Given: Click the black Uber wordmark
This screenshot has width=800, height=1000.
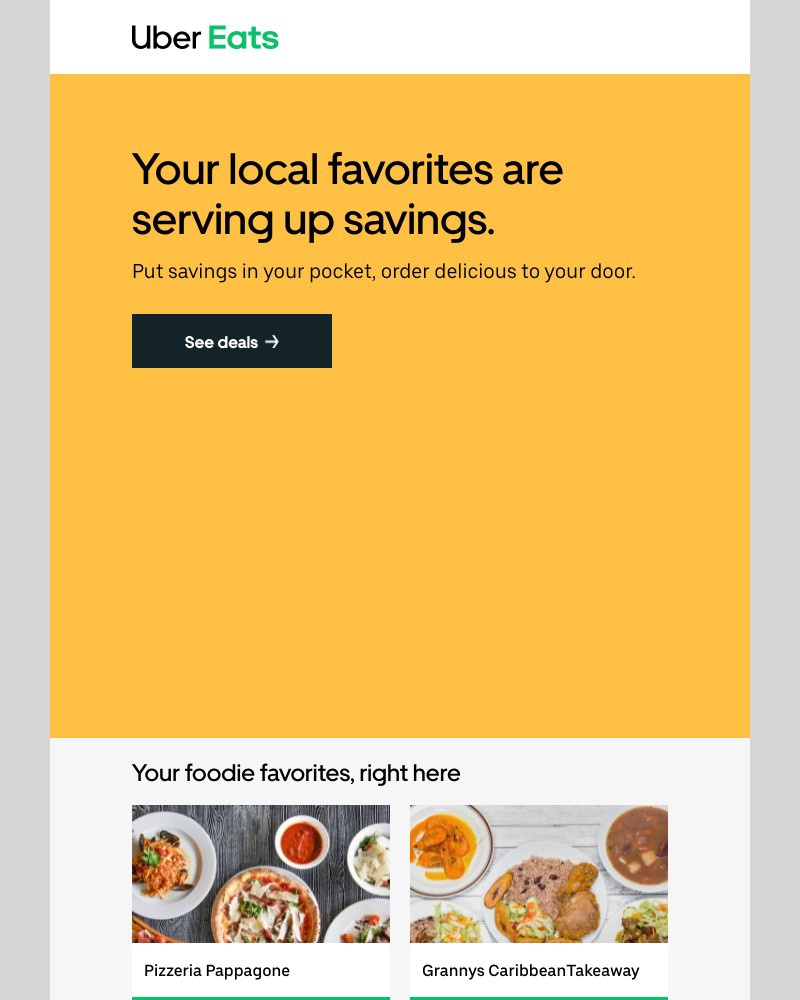Looking at the screenshot, I should coord(166,37).
